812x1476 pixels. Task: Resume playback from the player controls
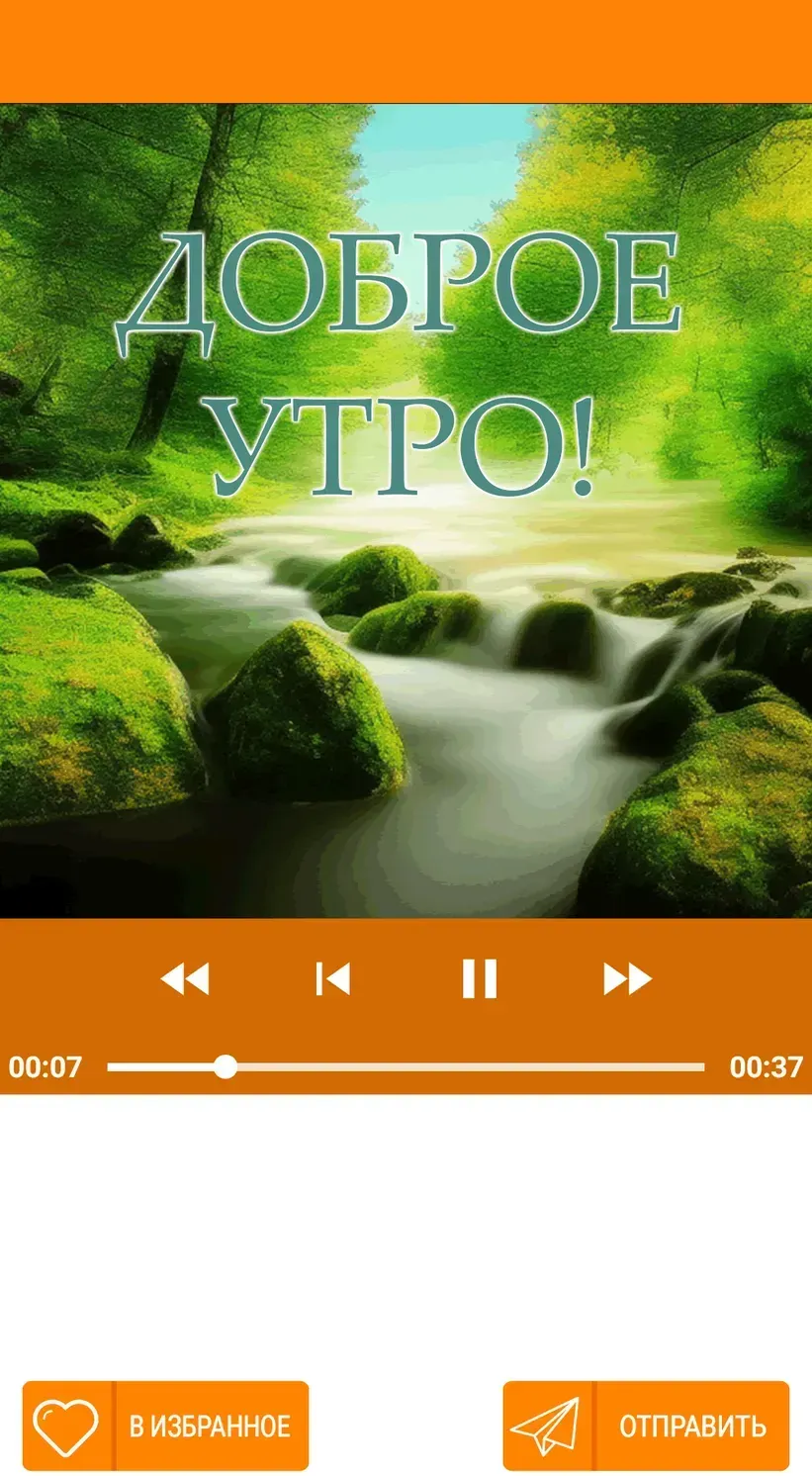click(x=480, y=978)
